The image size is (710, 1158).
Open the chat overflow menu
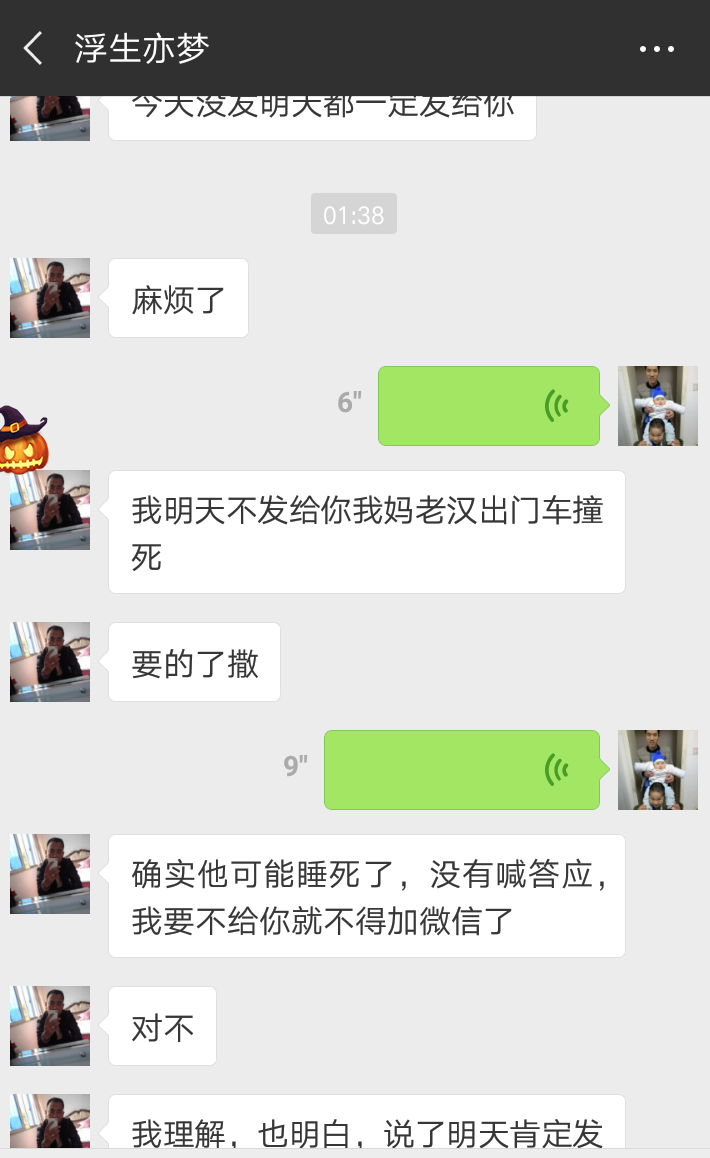[657, 49]
